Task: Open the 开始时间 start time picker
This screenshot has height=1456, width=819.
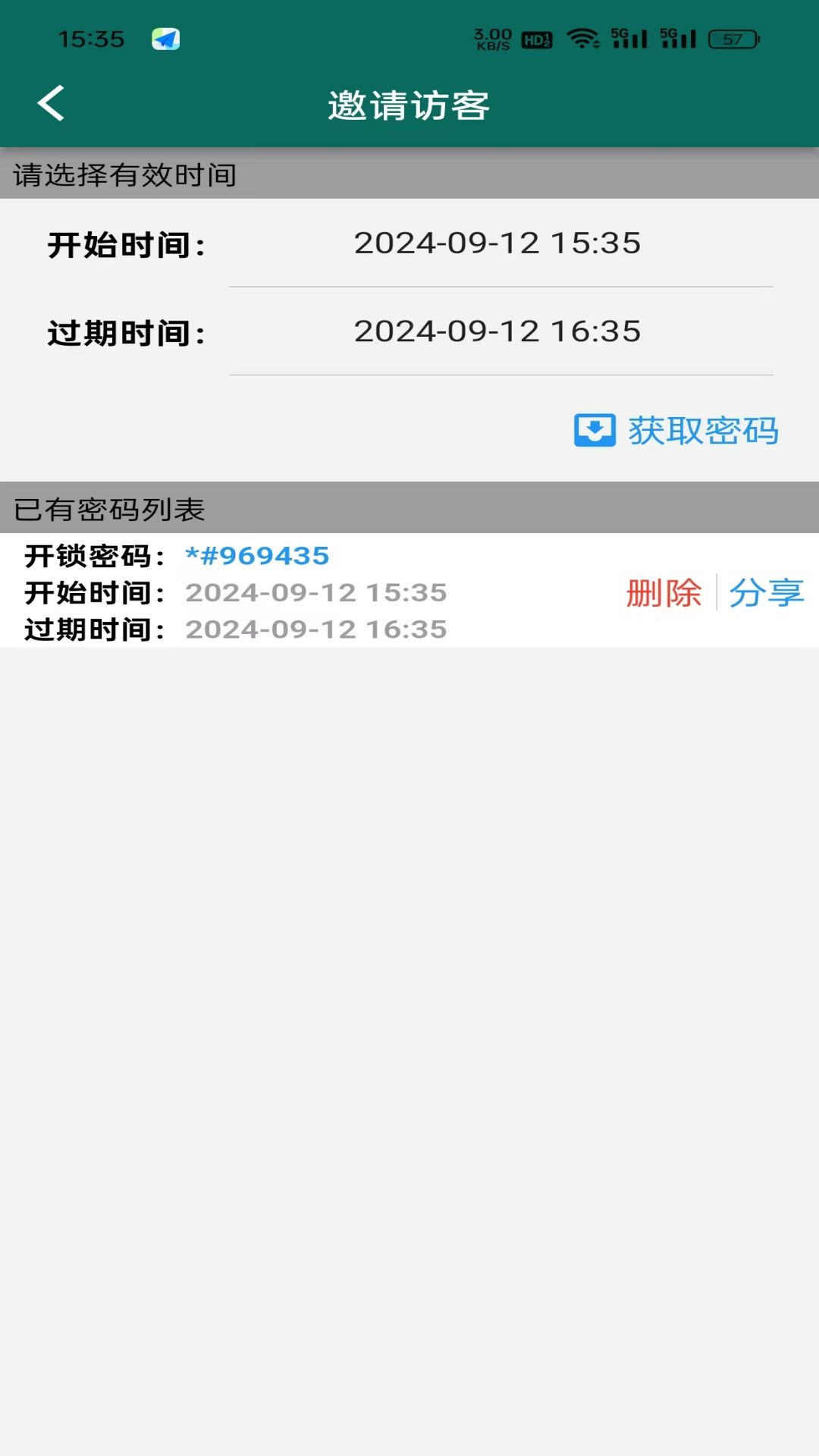Action: pyautogui.click(x=499, y=243)
